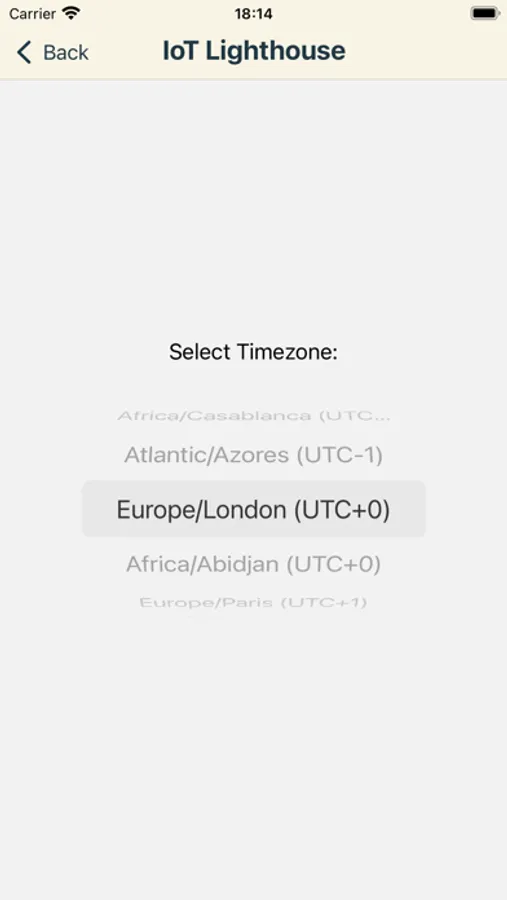The image size is (507, 900).
Task: Select the Atlantic/Azores (UTC-1) timezone
Action: tap(253, 455)
